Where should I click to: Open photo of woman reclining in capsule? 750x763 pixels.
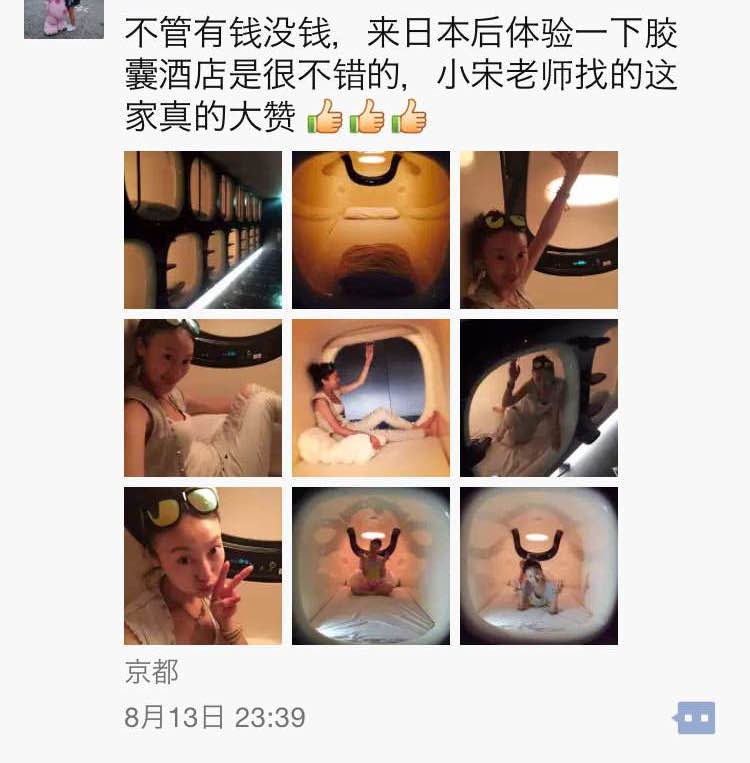(203, 398)
